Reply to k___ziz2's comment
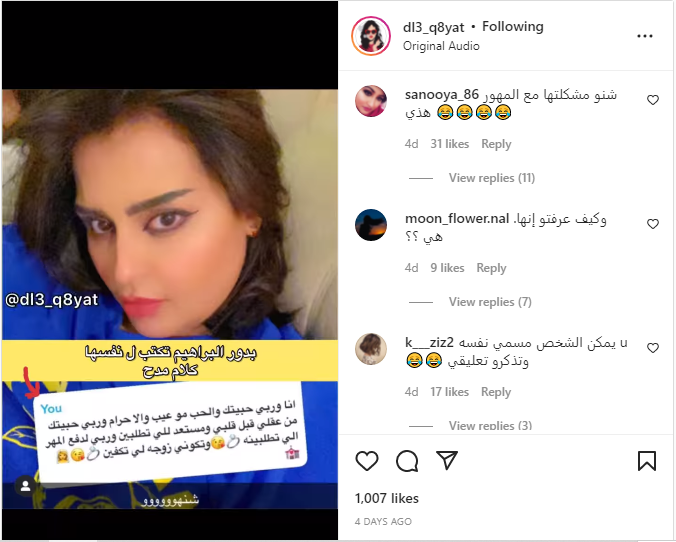The height and width of the screenshot is (542, 676). click(x=496, y=392)
